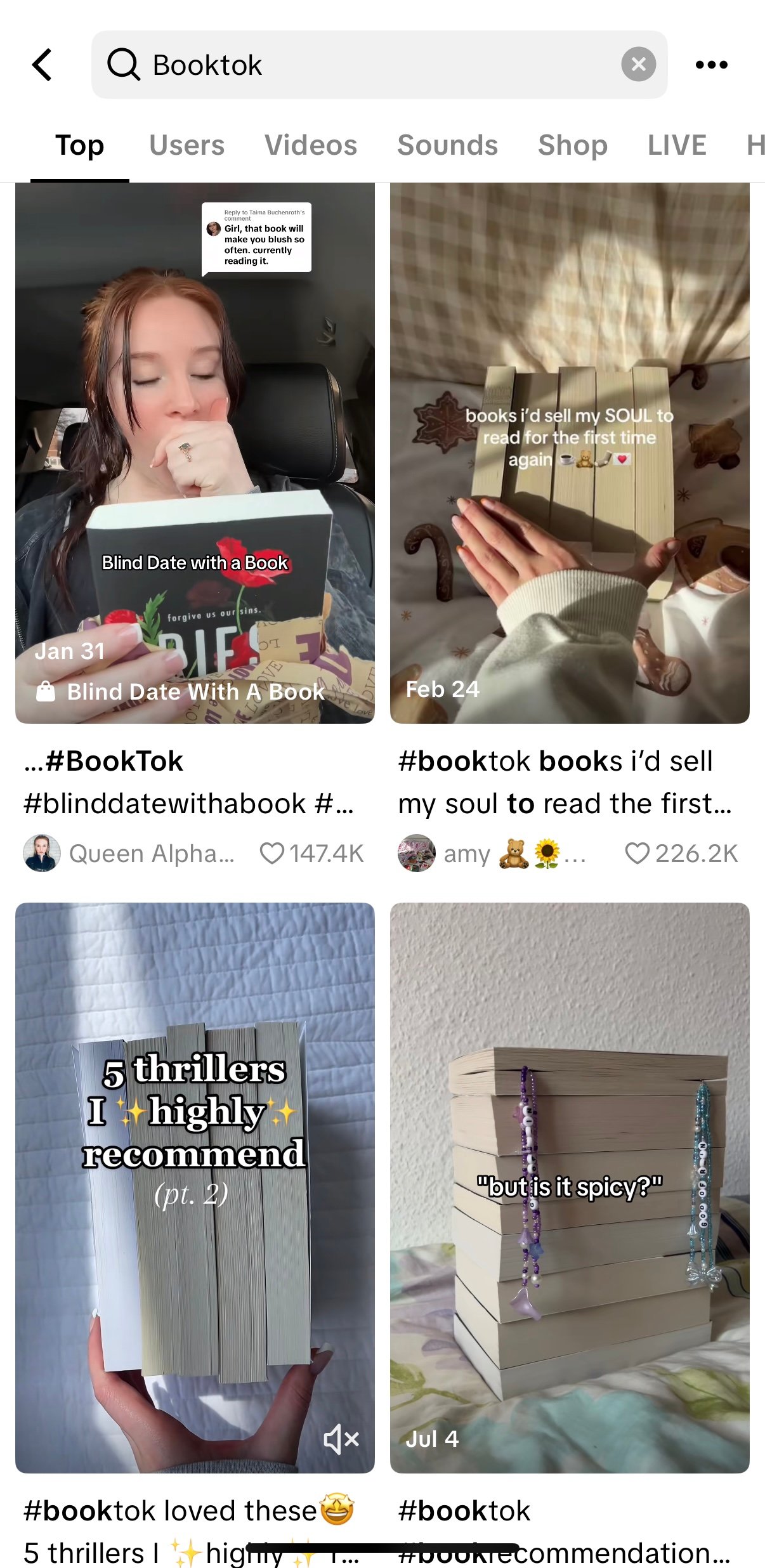
Task: Go back using the back arrow
Action: pos(42,65)
